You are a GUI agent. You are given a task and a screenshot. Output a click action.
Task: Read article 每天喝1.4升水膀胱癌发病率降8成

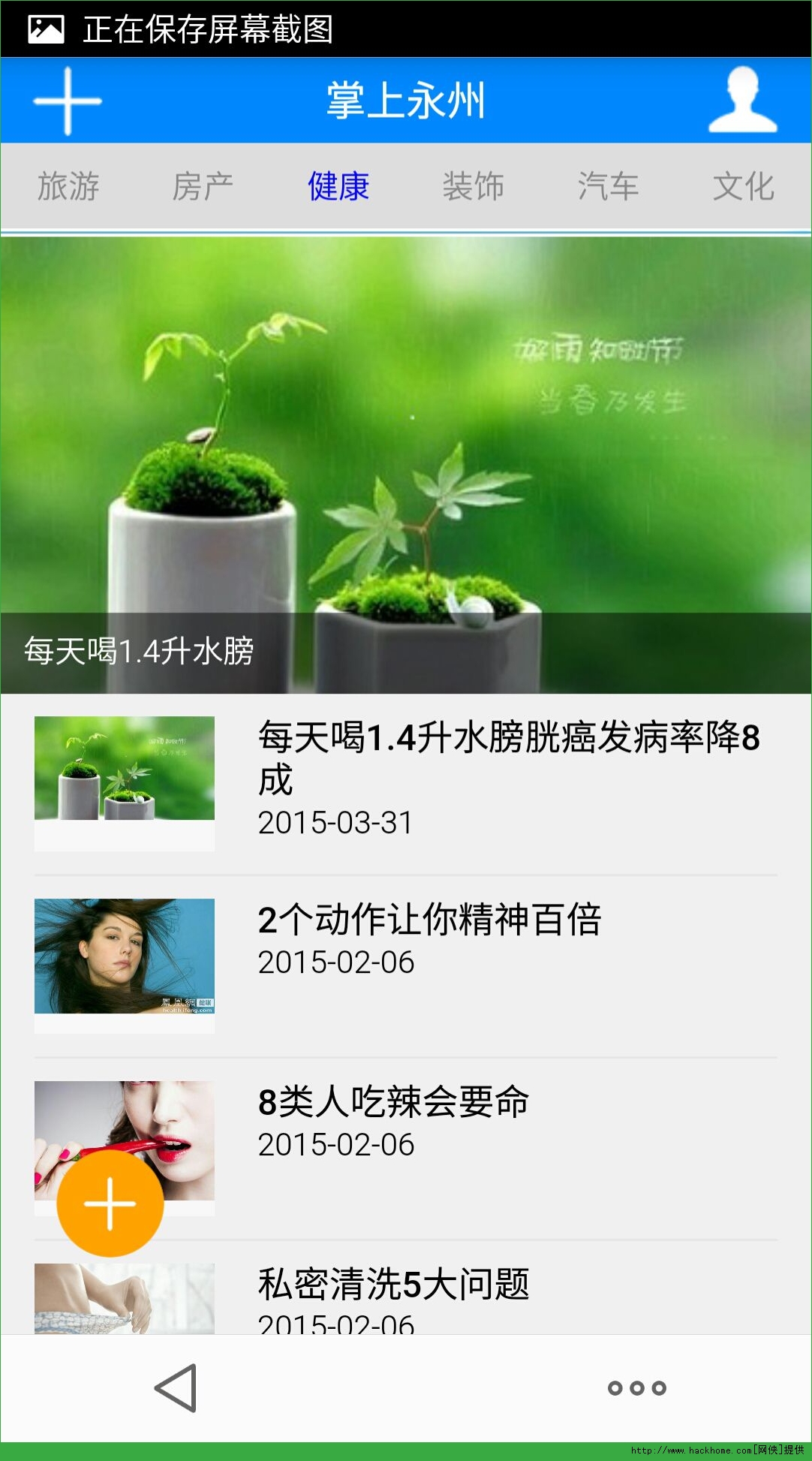pos(509,758)
